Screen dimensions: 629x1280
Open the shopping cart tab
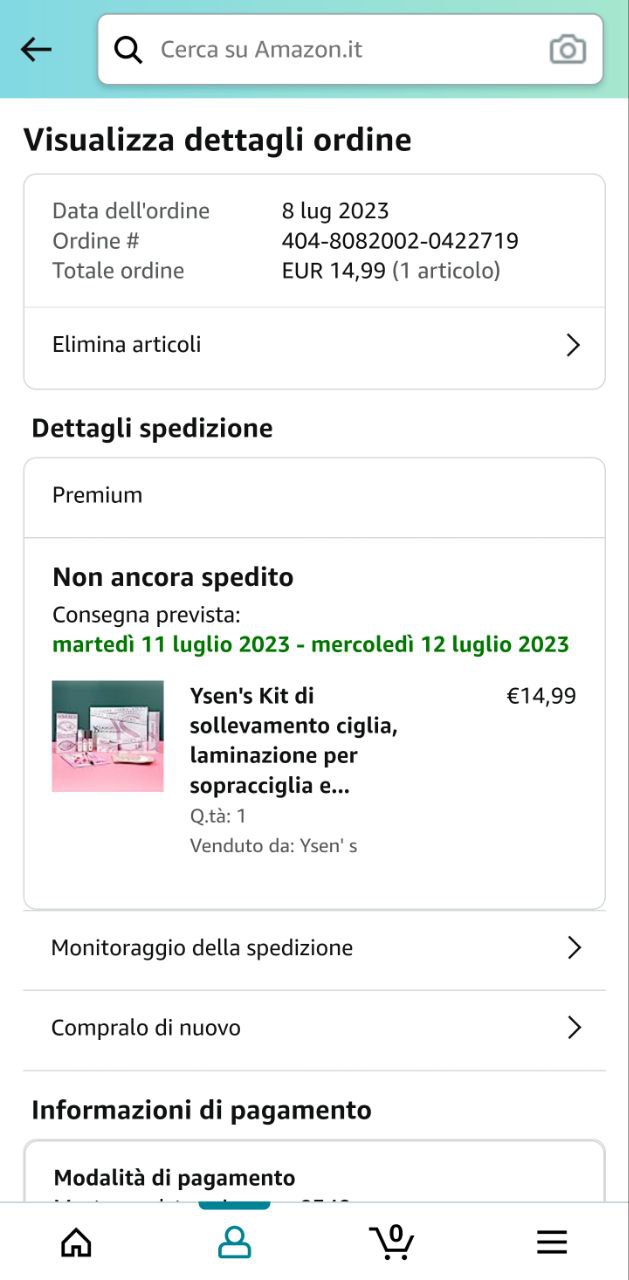[x=392, y=1242]
